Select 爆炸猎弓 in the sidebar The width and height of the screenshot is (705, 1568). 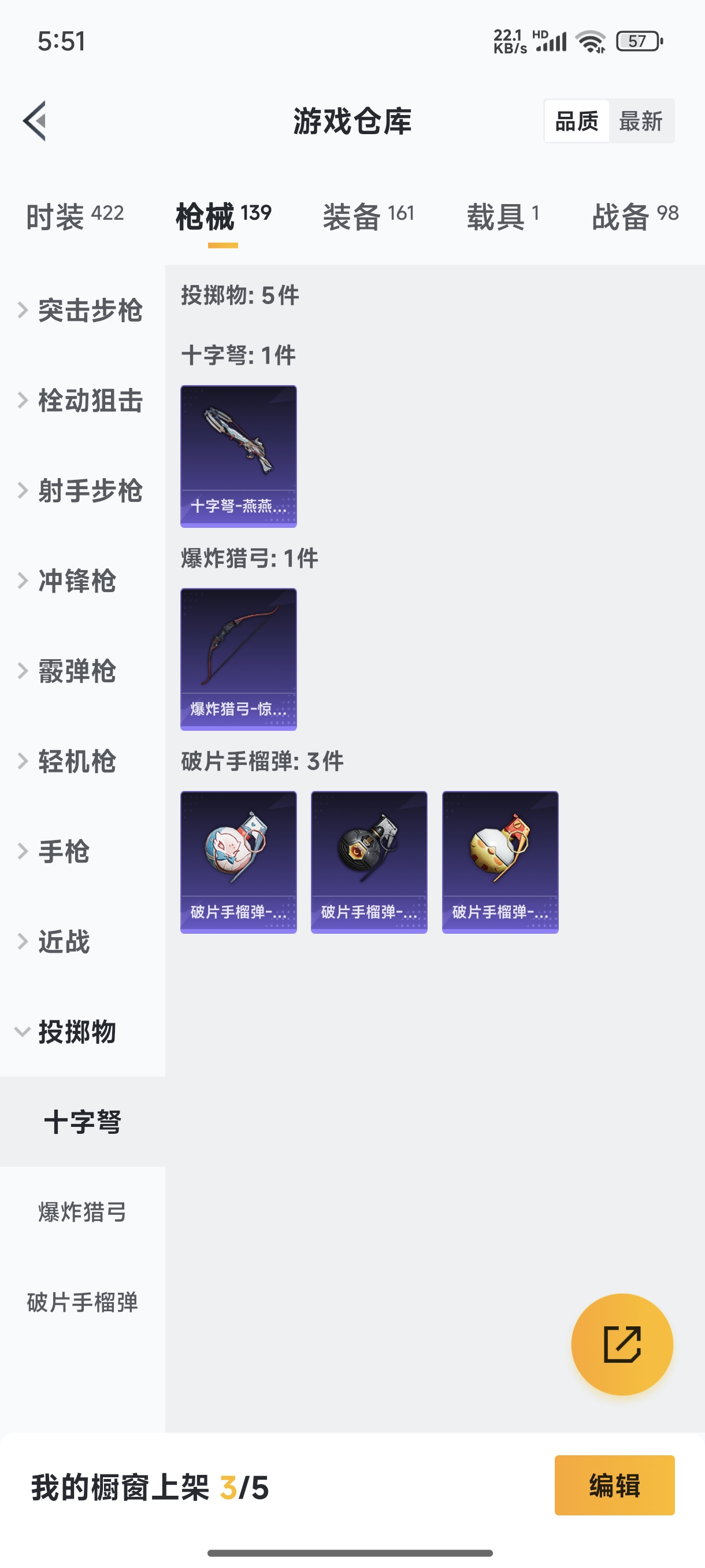click(x=80, y=1213)
